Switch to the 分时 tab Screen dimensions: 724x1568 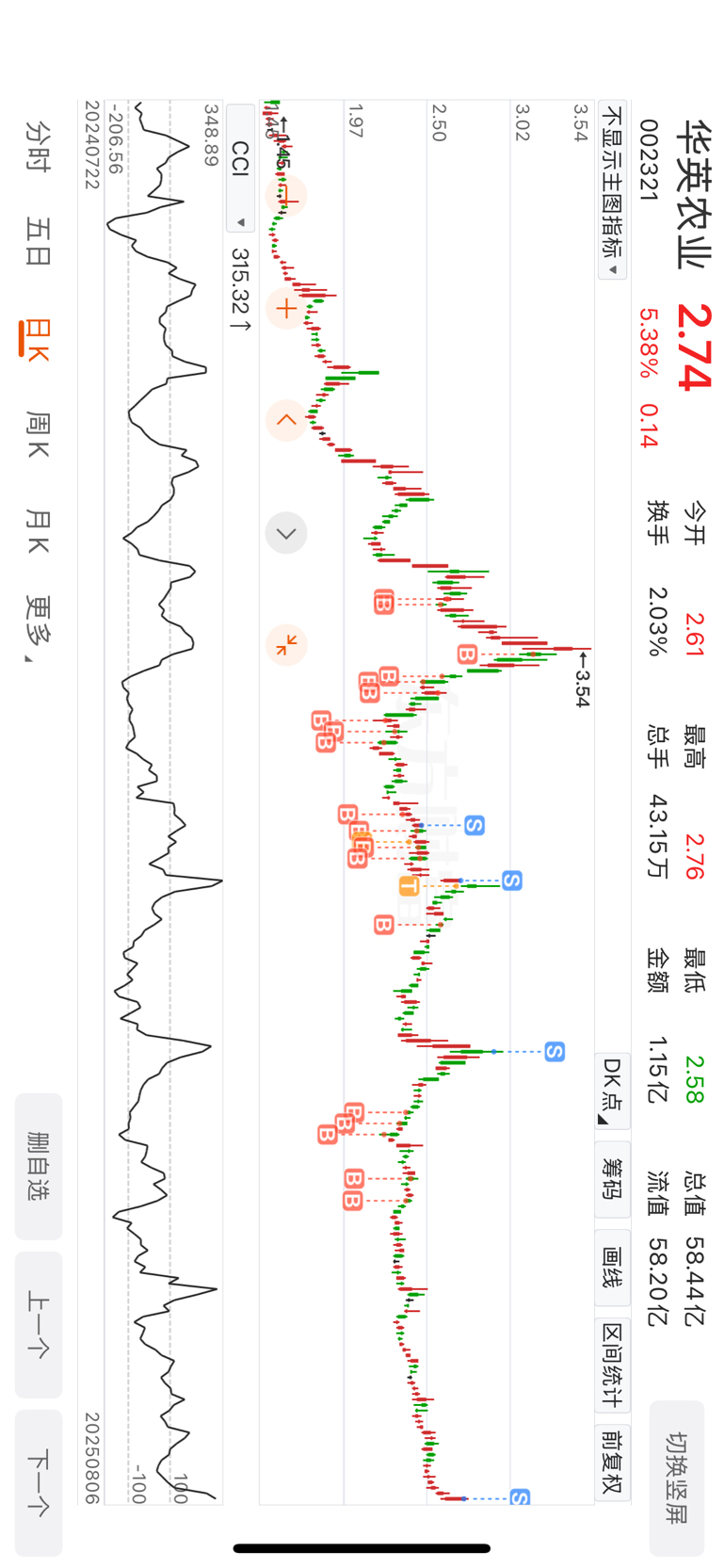(x=38, y=145)
